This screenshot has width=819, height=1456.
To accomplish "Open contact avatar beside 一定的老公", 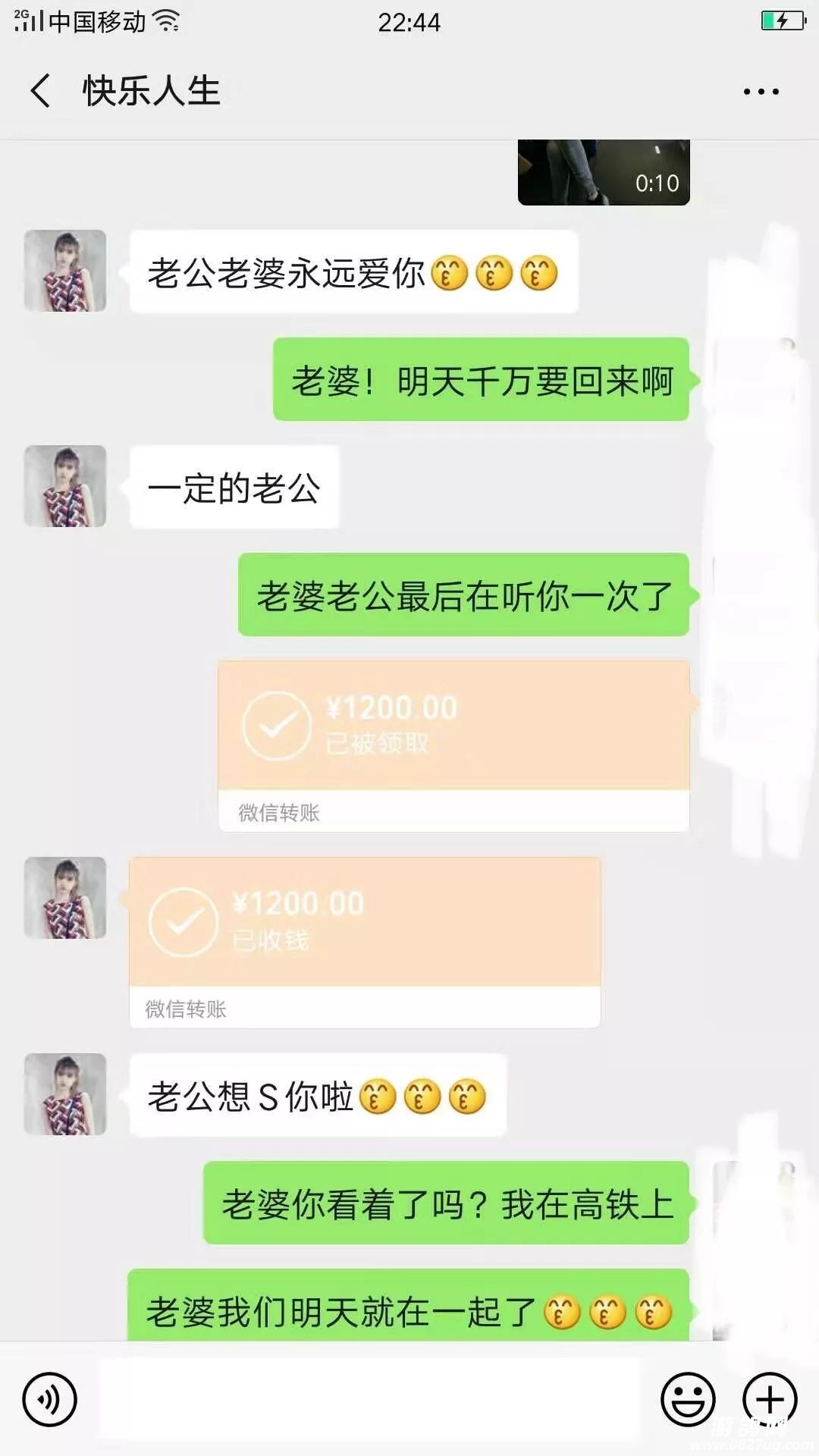I will [x=65, y=486].
